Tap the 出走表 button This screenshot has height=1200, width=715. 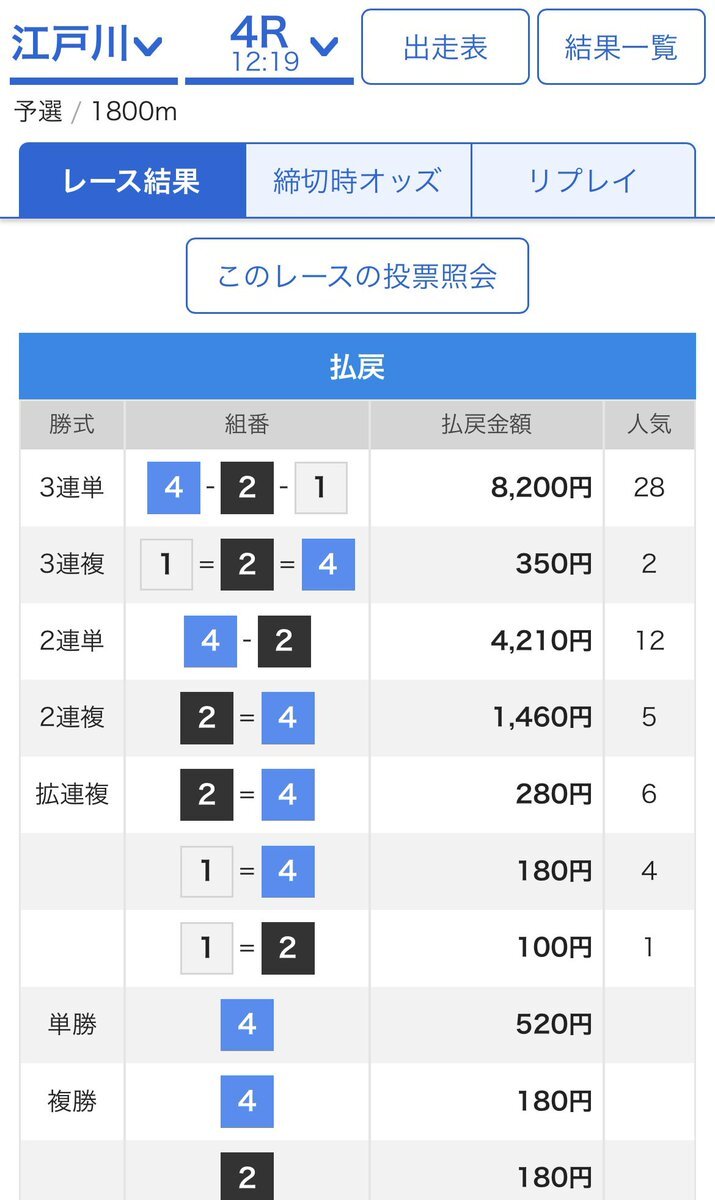(x=445, y=47)
